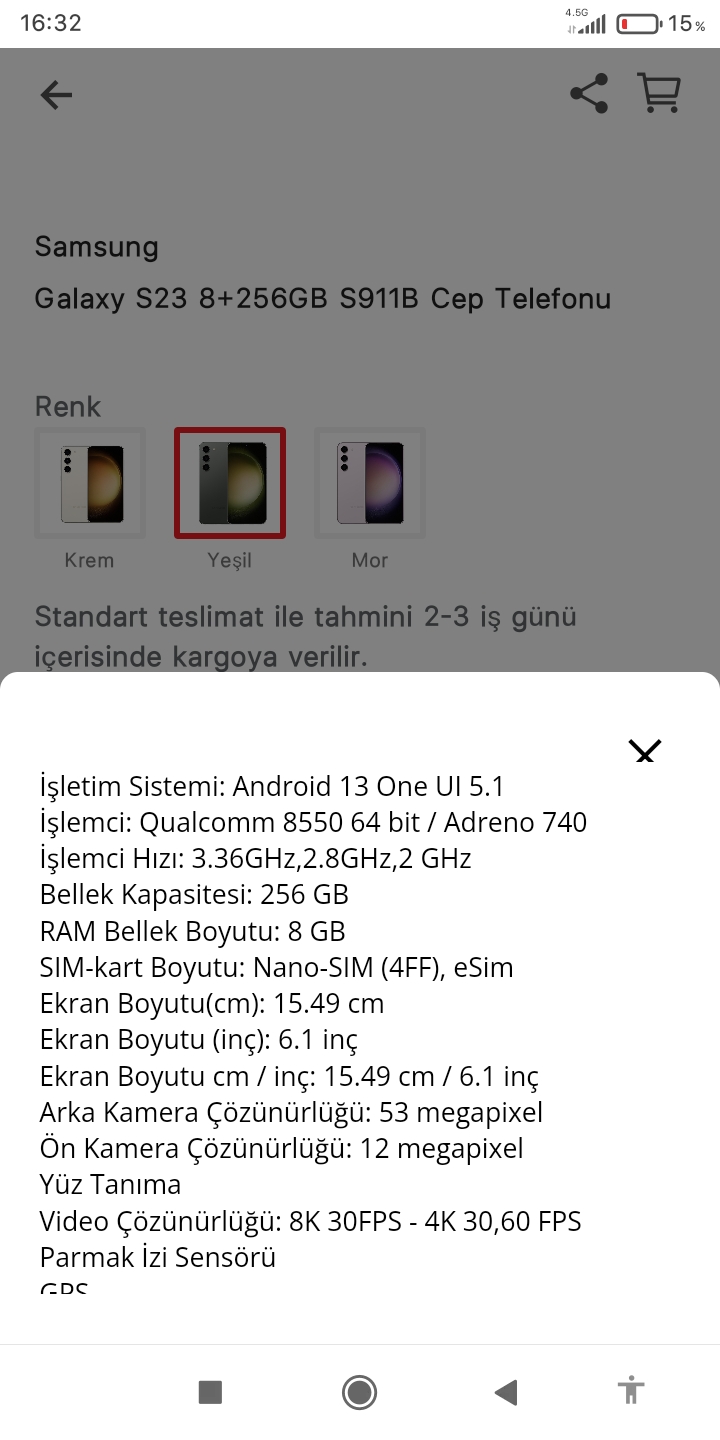
Task: Tap the system home button
Action: coord(359,1391)
